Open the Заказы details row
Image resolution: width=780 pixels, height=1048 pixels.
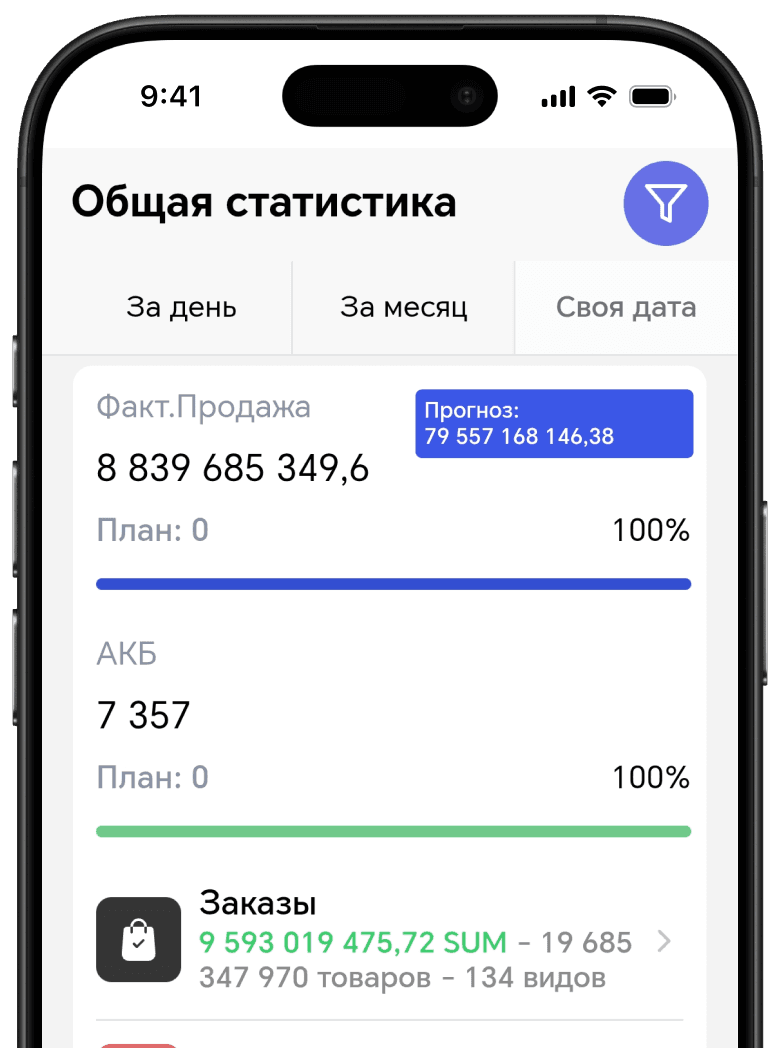[x=390, y=940]
